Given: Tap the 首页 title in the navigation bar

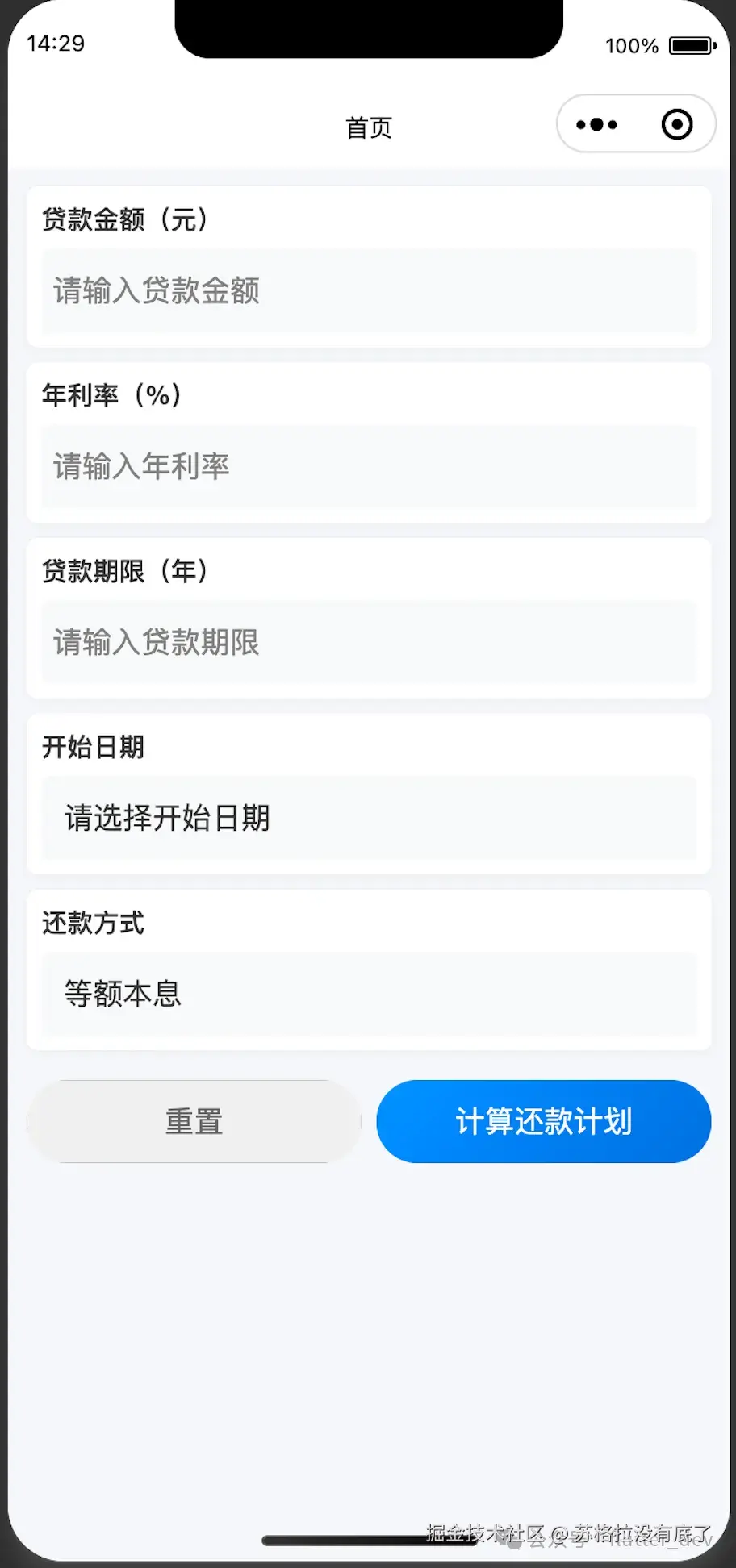Looking at the screenshot, I should click(368, 127).
